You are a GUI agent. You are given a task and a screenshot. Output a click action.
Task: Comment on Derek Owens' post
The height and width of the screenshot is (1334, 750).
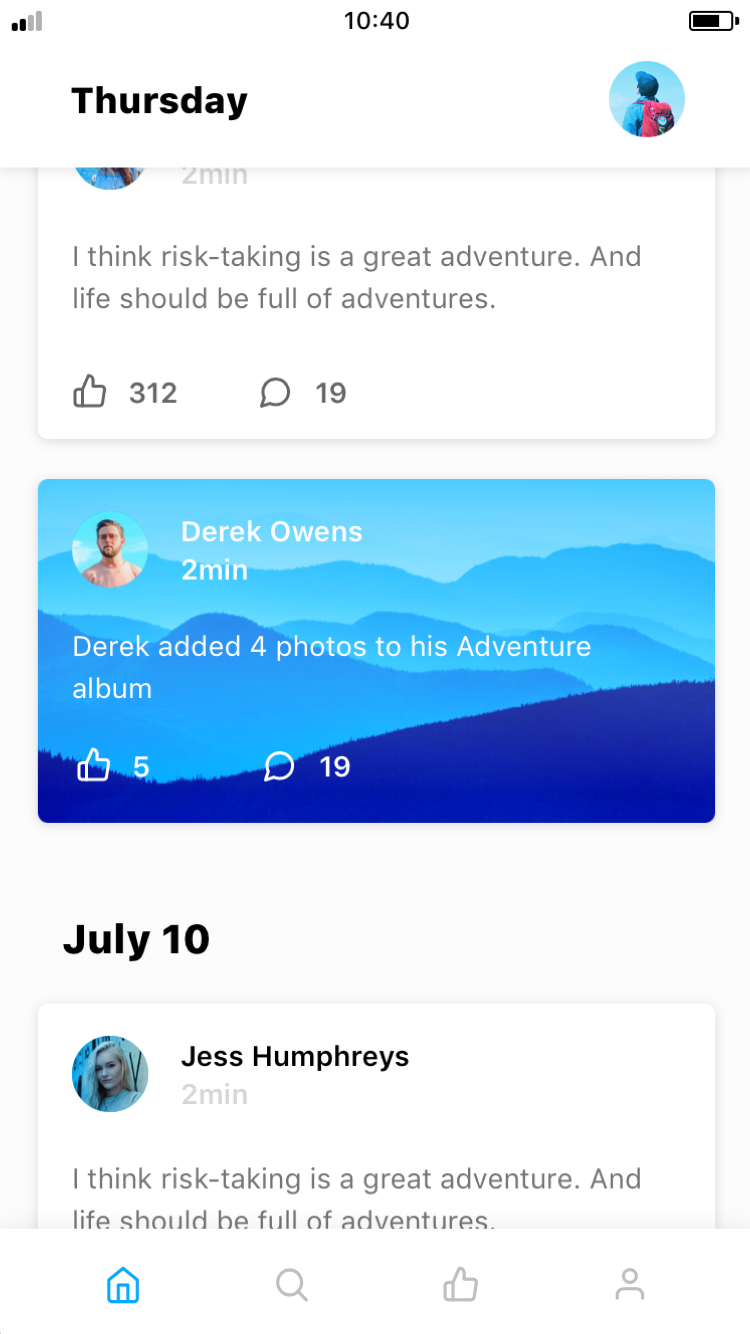coord(279,766)
